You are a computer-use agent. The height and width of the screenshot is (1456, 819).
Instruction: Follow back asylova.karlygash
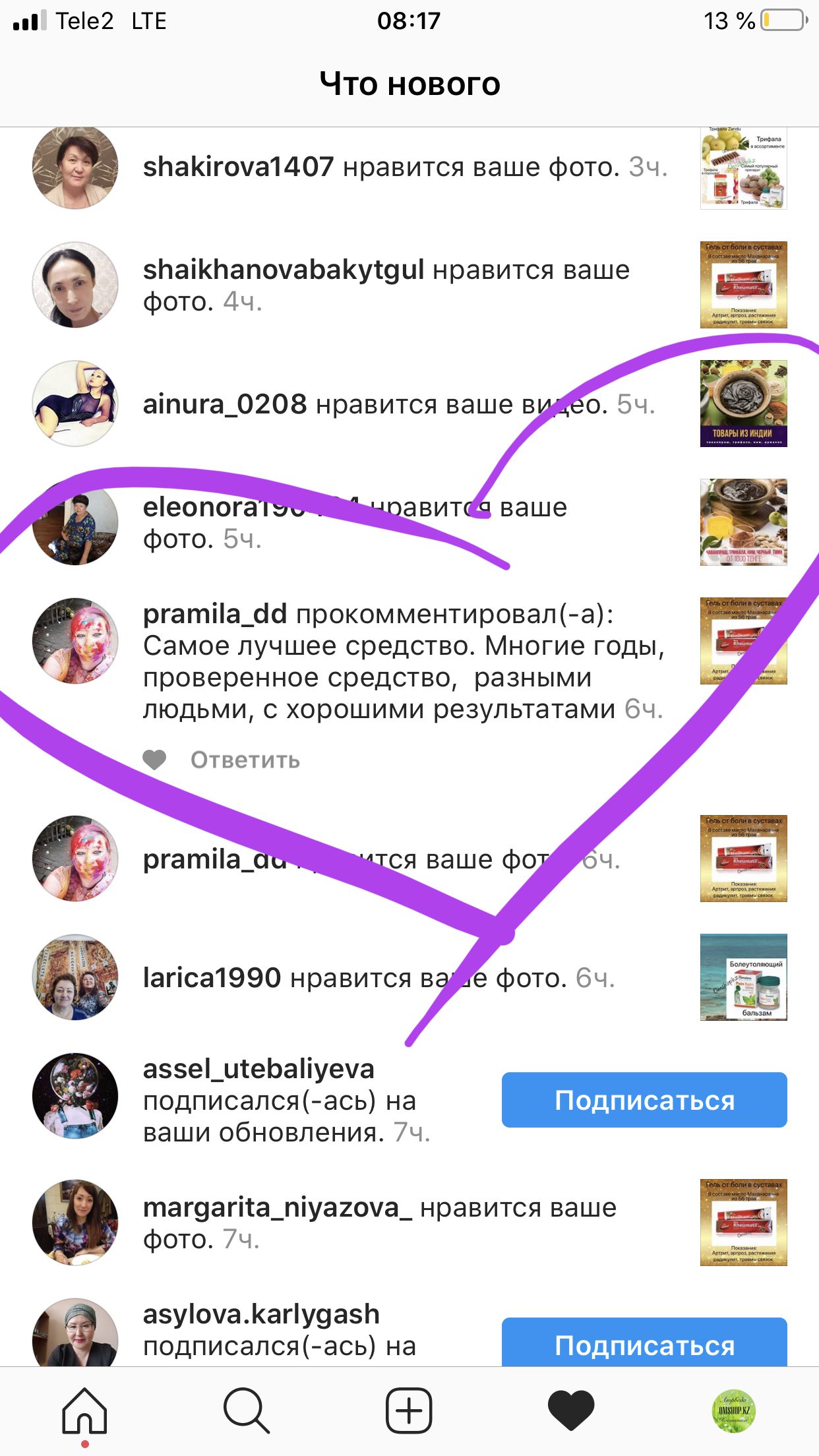[644, 1343]
